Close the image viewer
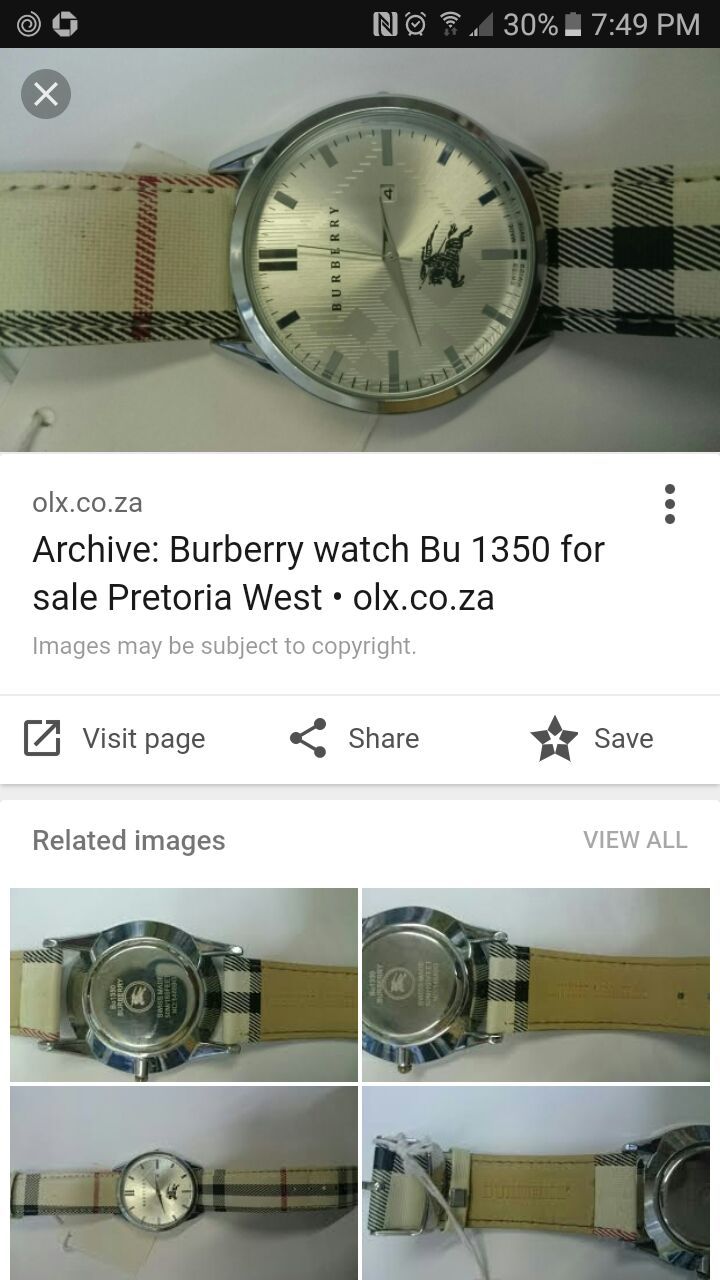 (x=46, y=95)
